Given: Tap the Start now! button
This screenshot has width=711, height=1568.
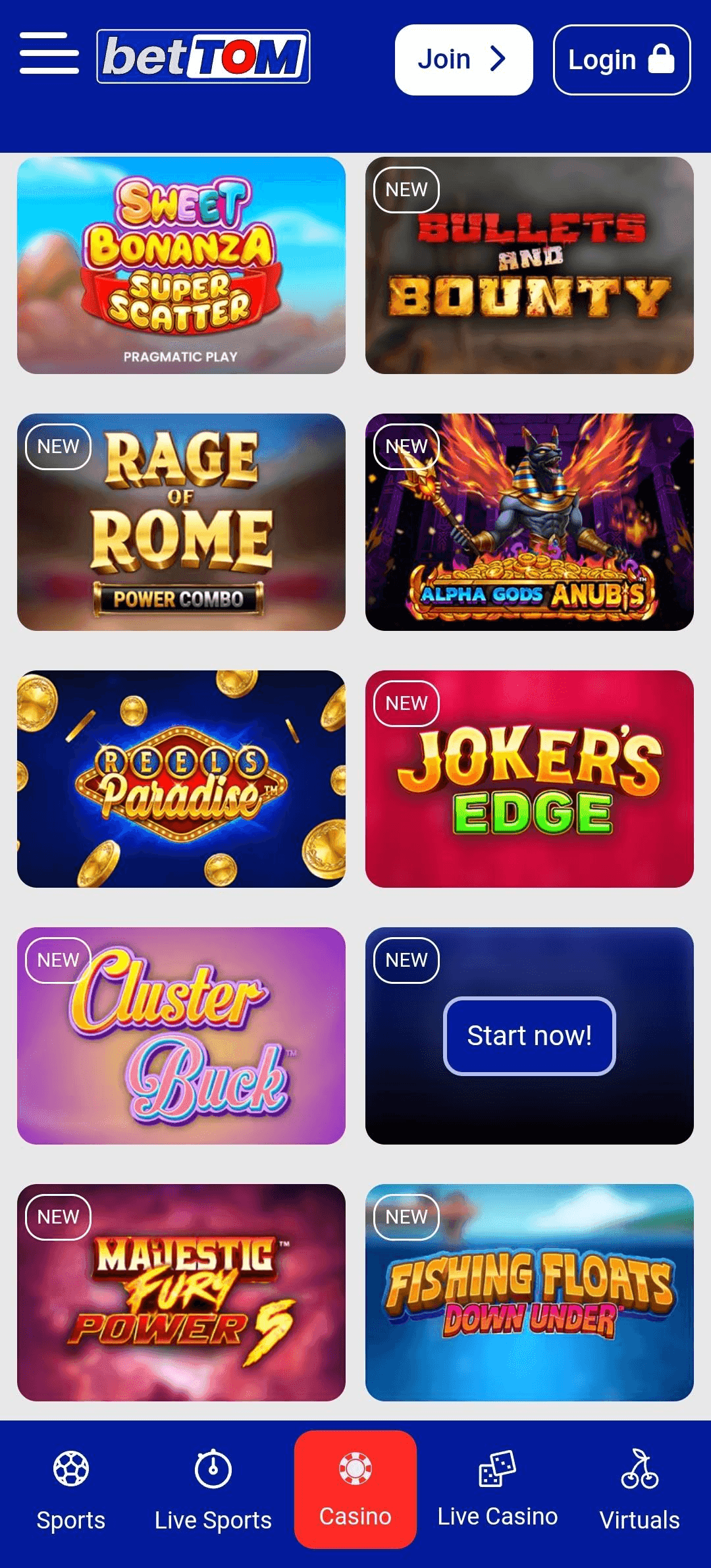Looking at the screenshot, I should click(529, 1036).
